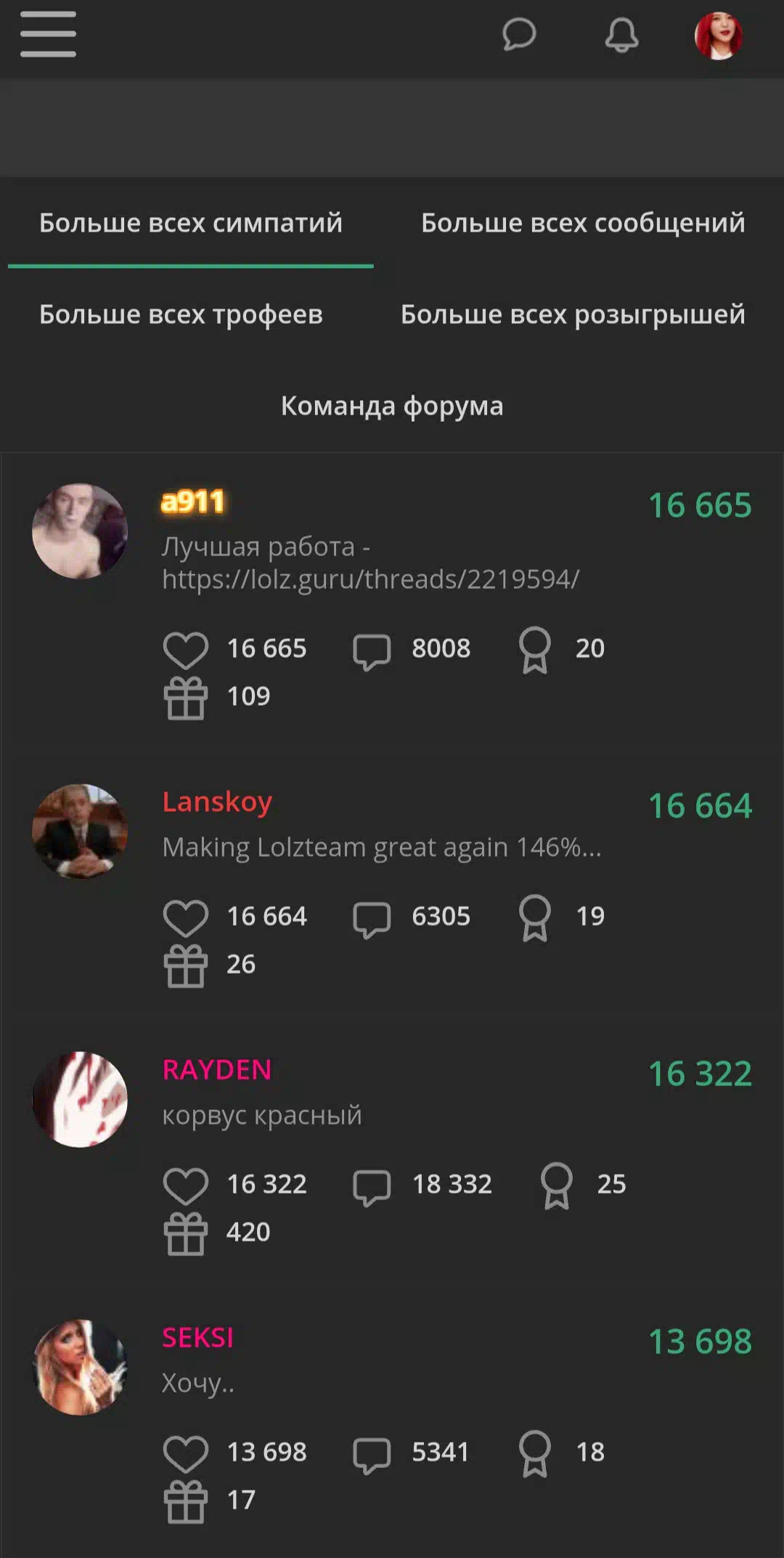The height and width of the screenshot is (1558, 784).
Task: Open RAYDEN's user profile
Action: click(x=217, y=1069)
